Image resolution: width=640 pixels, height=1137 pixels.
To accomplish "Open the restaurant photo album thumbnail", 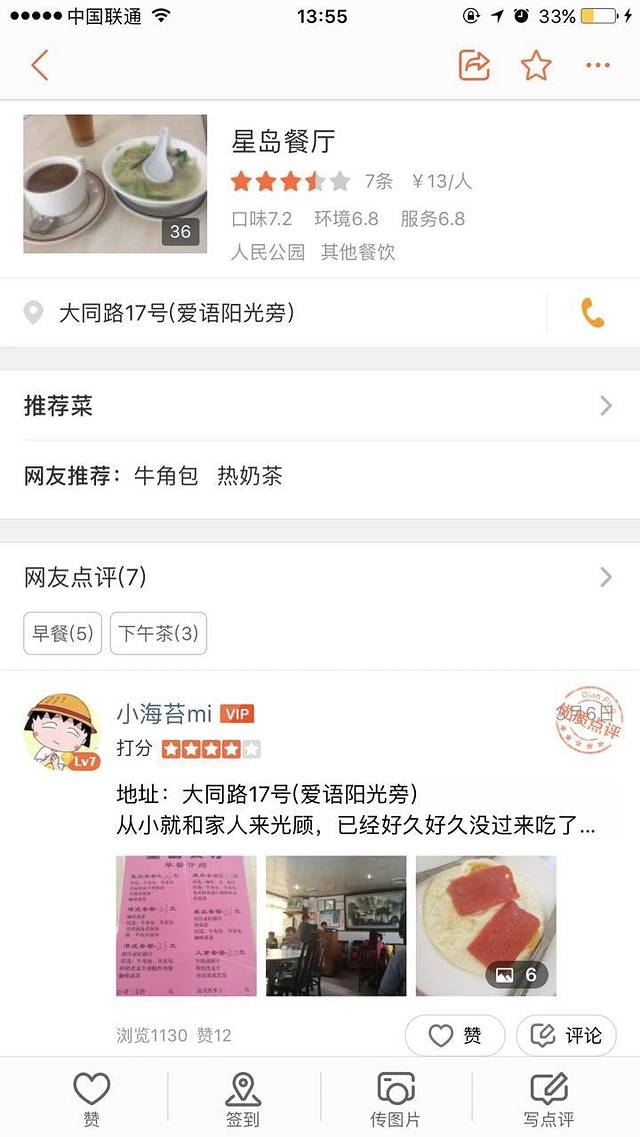I will tap(115, 184).
